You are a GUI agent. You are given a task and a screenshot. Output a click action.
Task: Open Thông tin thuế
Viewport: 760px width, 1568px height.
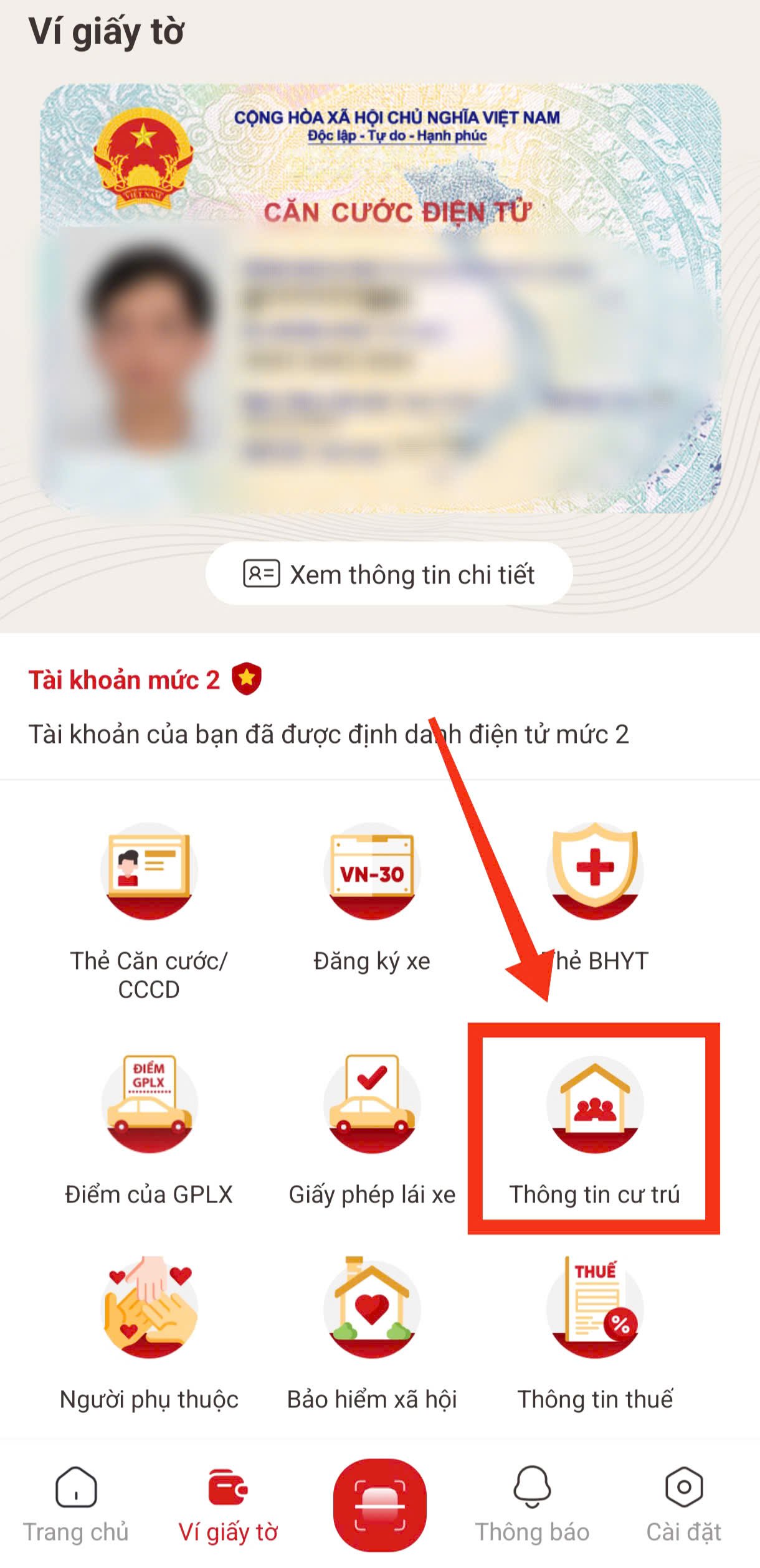point(595,1309)
